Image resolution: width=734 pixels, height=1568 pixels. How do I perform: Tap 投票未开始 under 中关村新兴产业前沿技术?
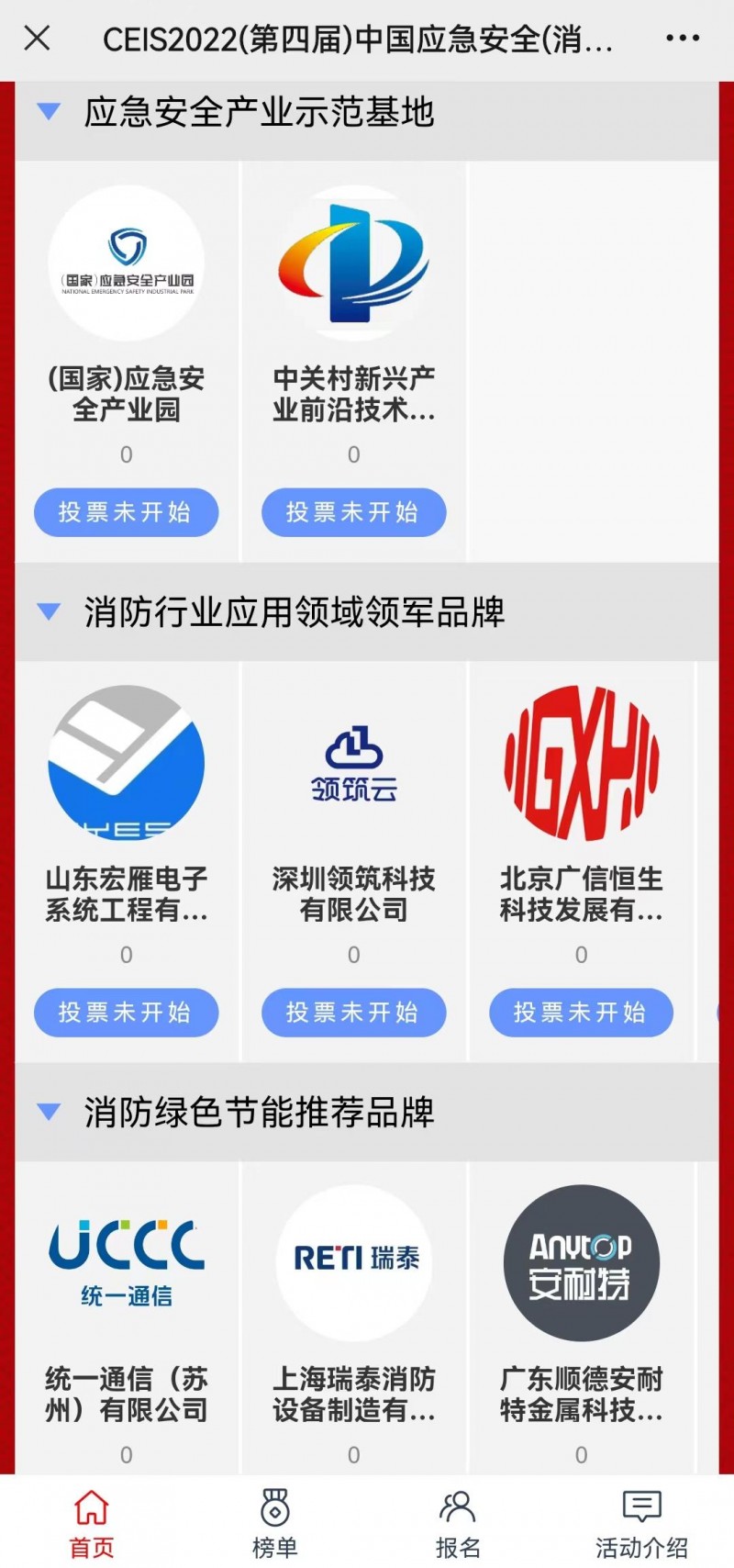(354, 512)
